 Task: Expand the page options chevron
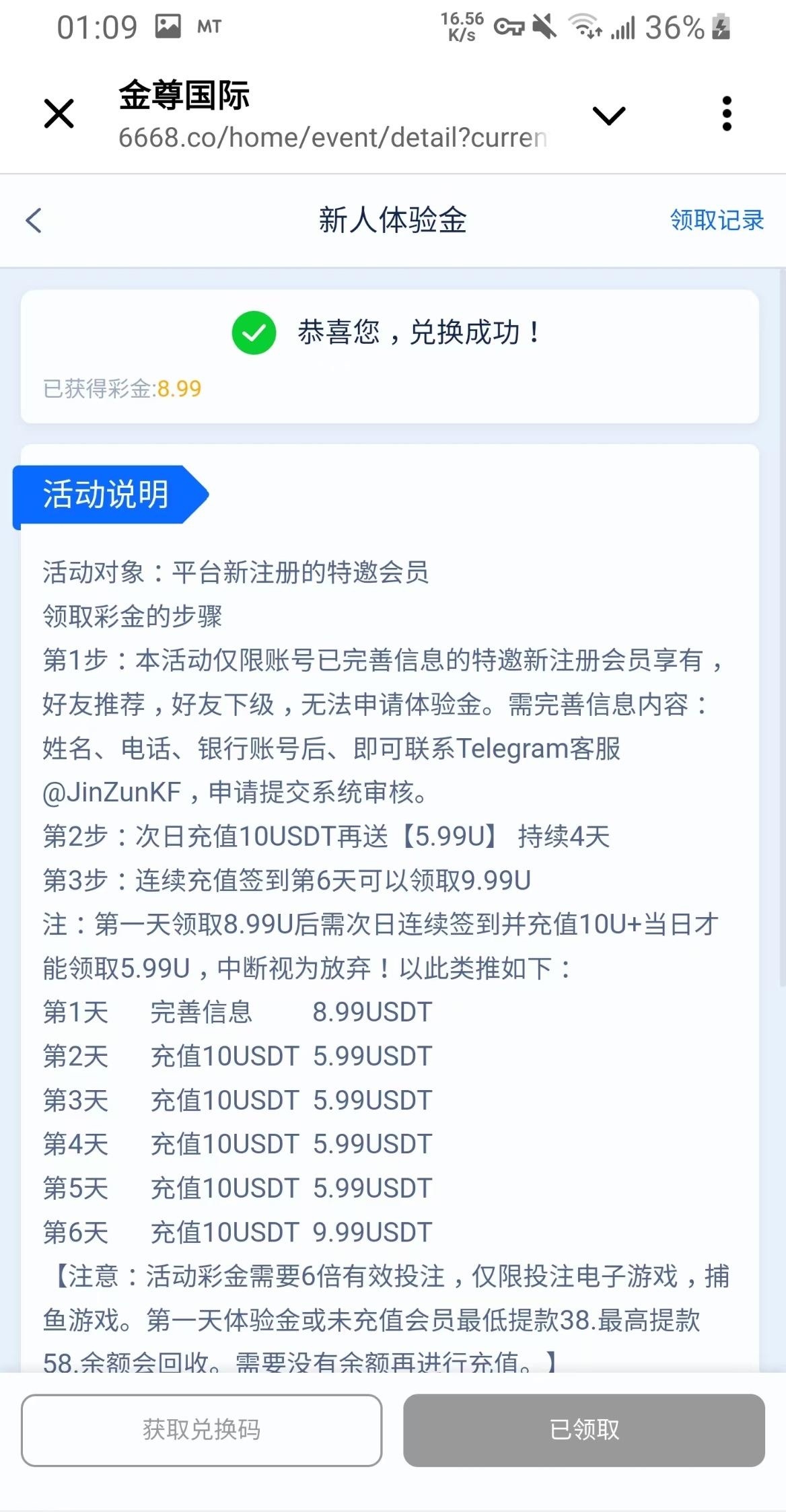click(x=609, y=116)
